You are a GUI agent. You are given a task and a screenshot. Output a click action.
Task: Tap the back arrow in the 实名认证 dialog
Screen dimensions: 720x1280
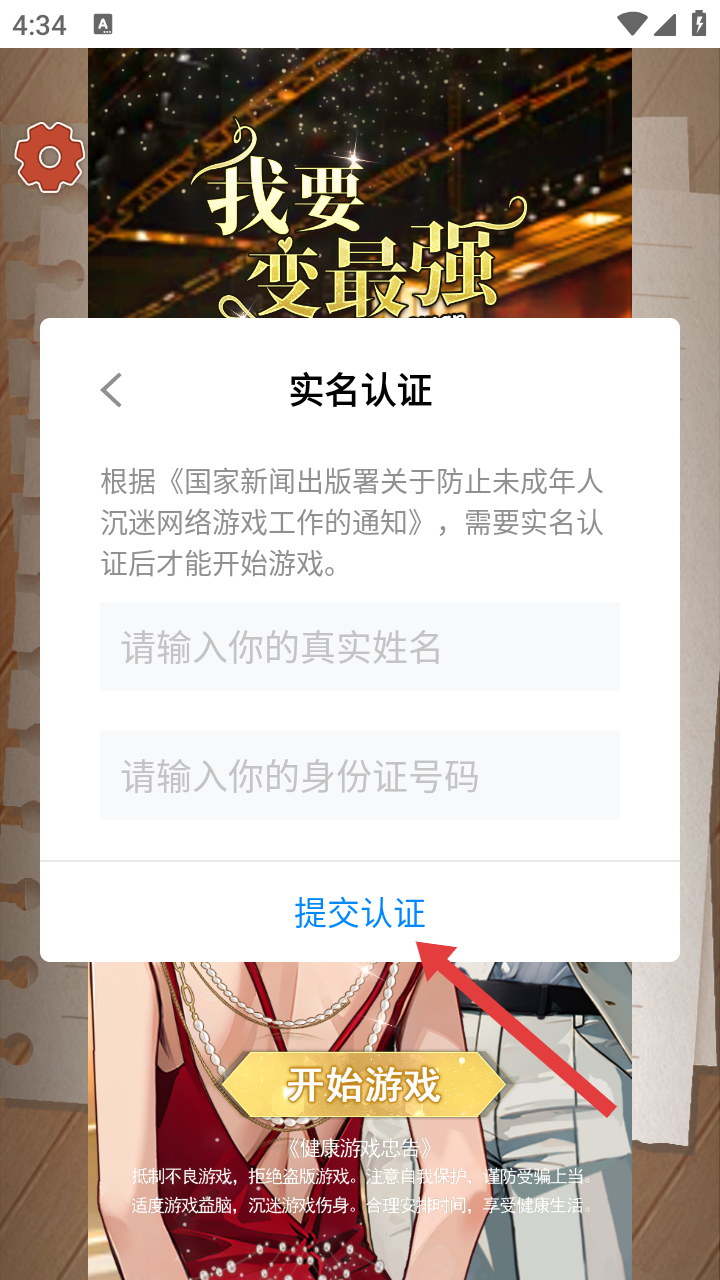[111, 390]
